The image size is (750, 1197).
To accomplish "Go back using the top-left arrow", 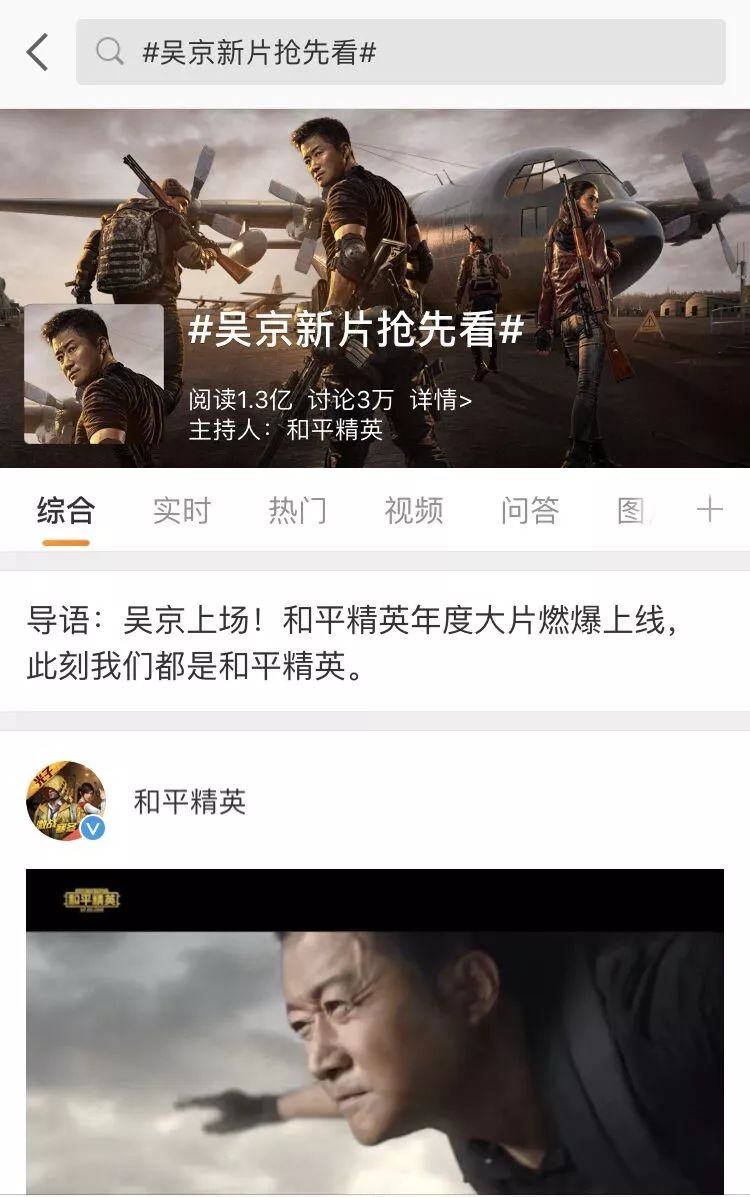I will pyautogui.click(x=37, y=52).
